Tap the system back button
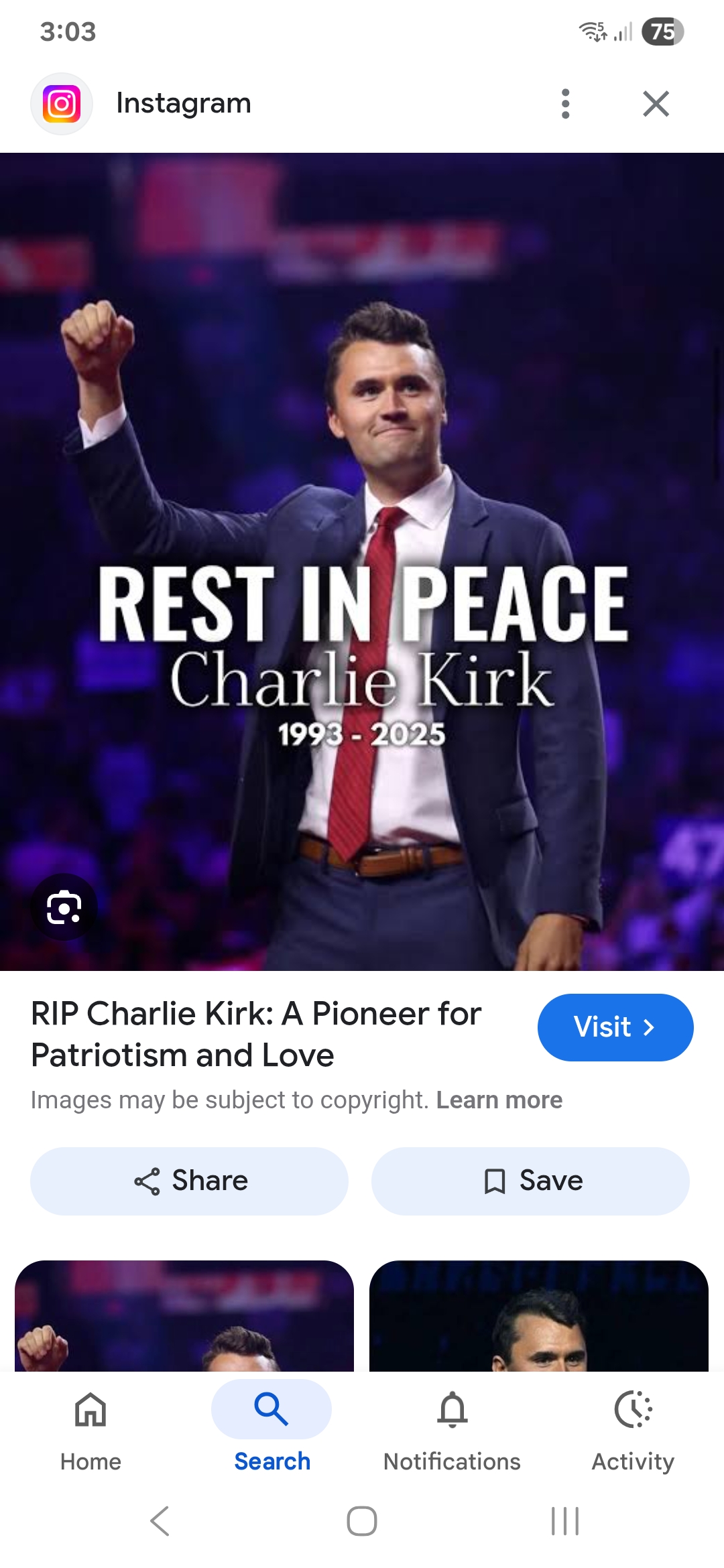This screenshot has height=1568, width=724. [160, 1521]
